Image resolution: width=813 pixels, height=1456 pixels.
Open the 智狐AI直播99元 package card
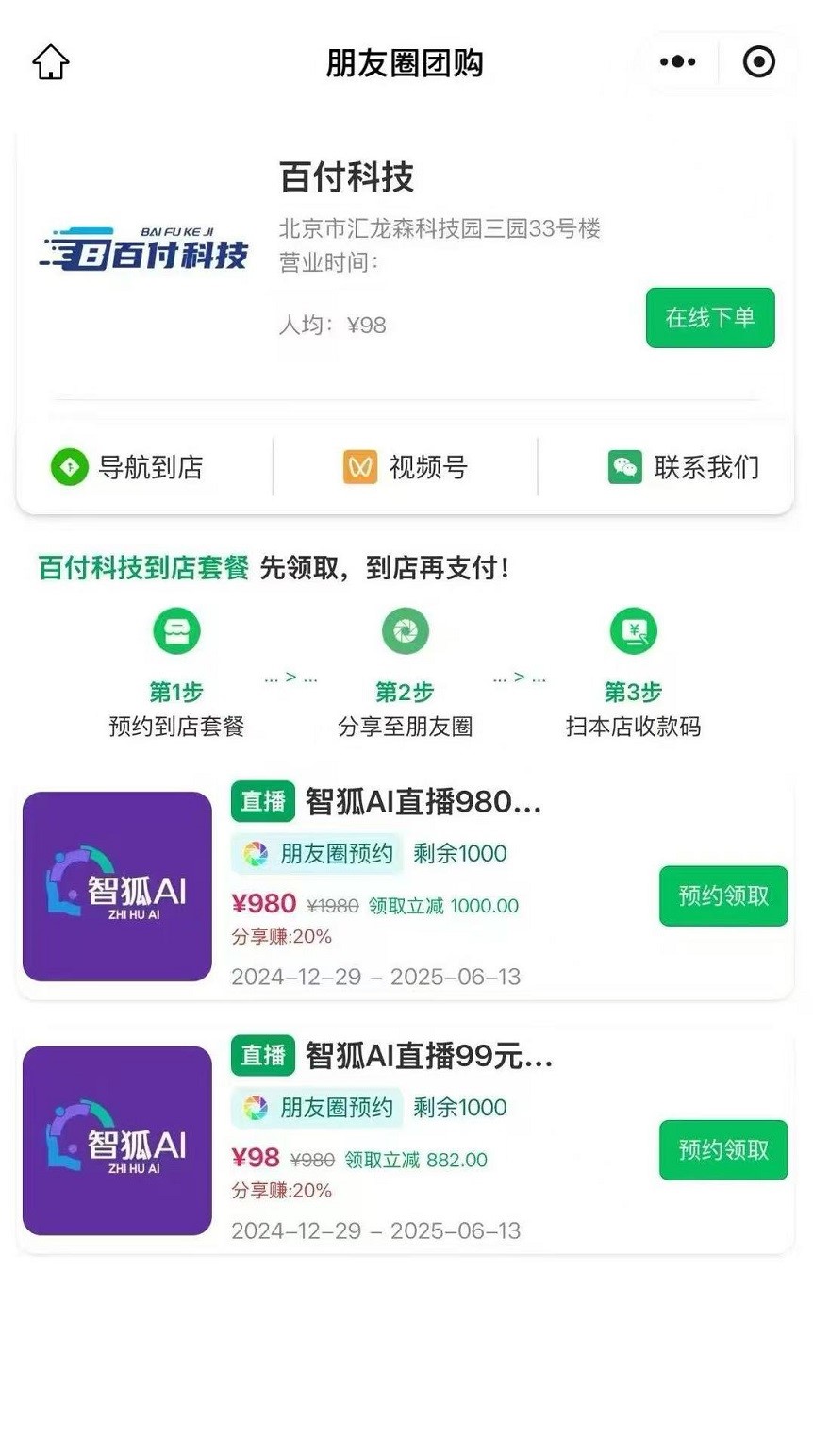428,1056
